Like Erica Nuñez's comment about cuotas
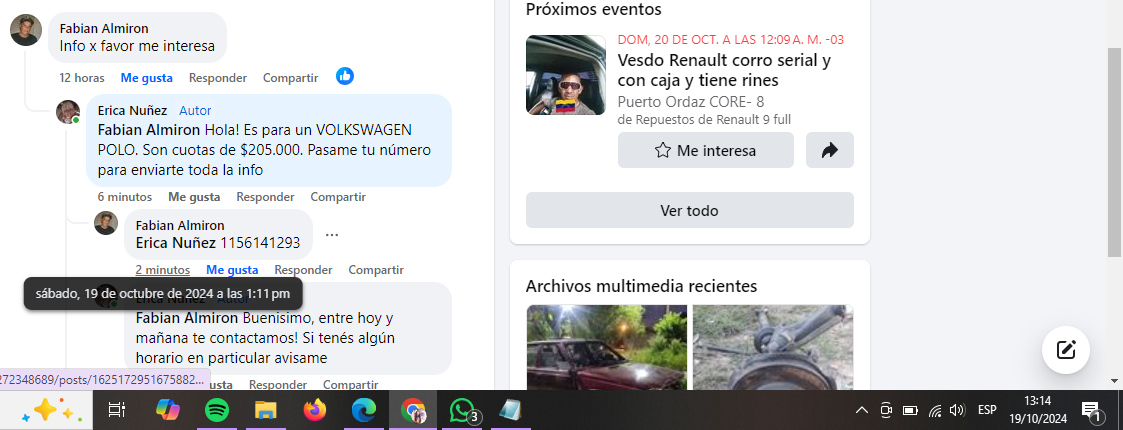 click(x=194, y=197)
